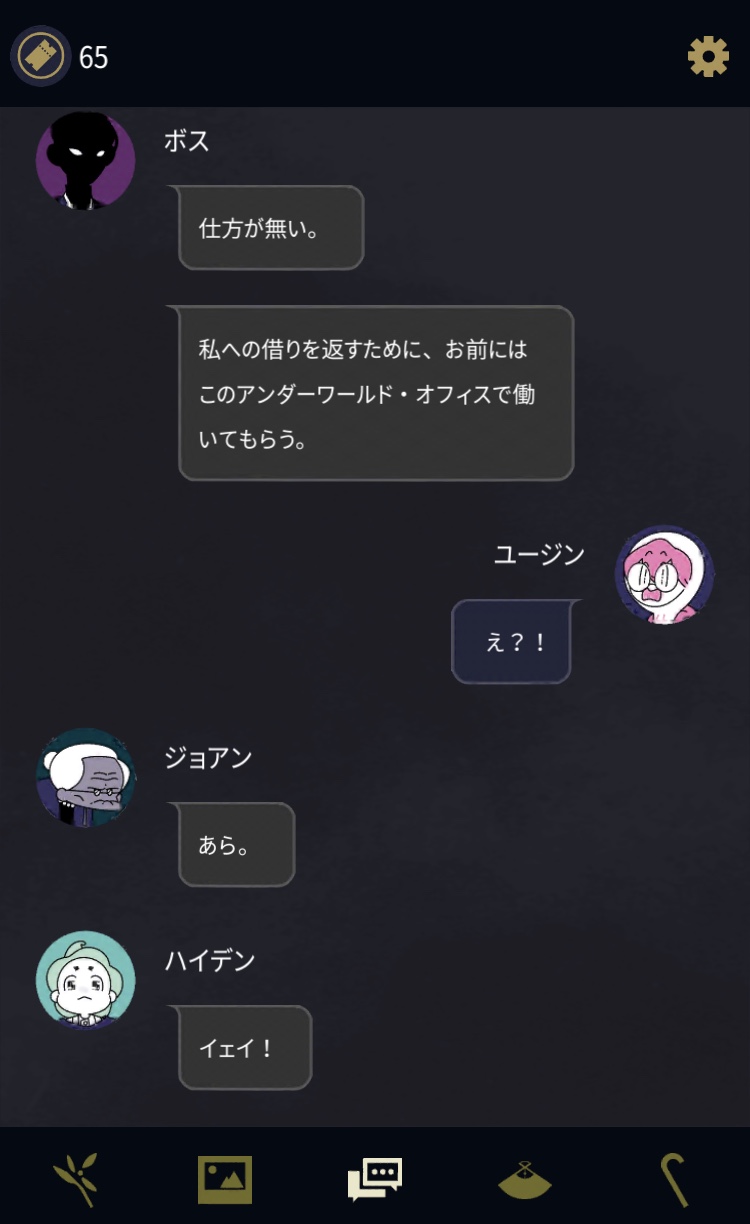The image size is (750, 1224).
Task: Select the chat messages tab
Action: [375, 1179]
